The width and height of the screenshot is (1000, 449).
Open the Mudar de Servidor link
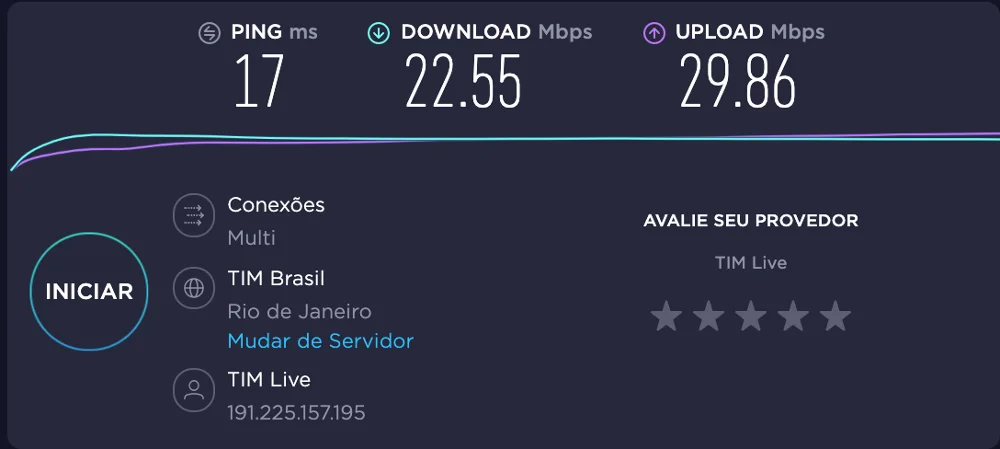tap(320, 341)
